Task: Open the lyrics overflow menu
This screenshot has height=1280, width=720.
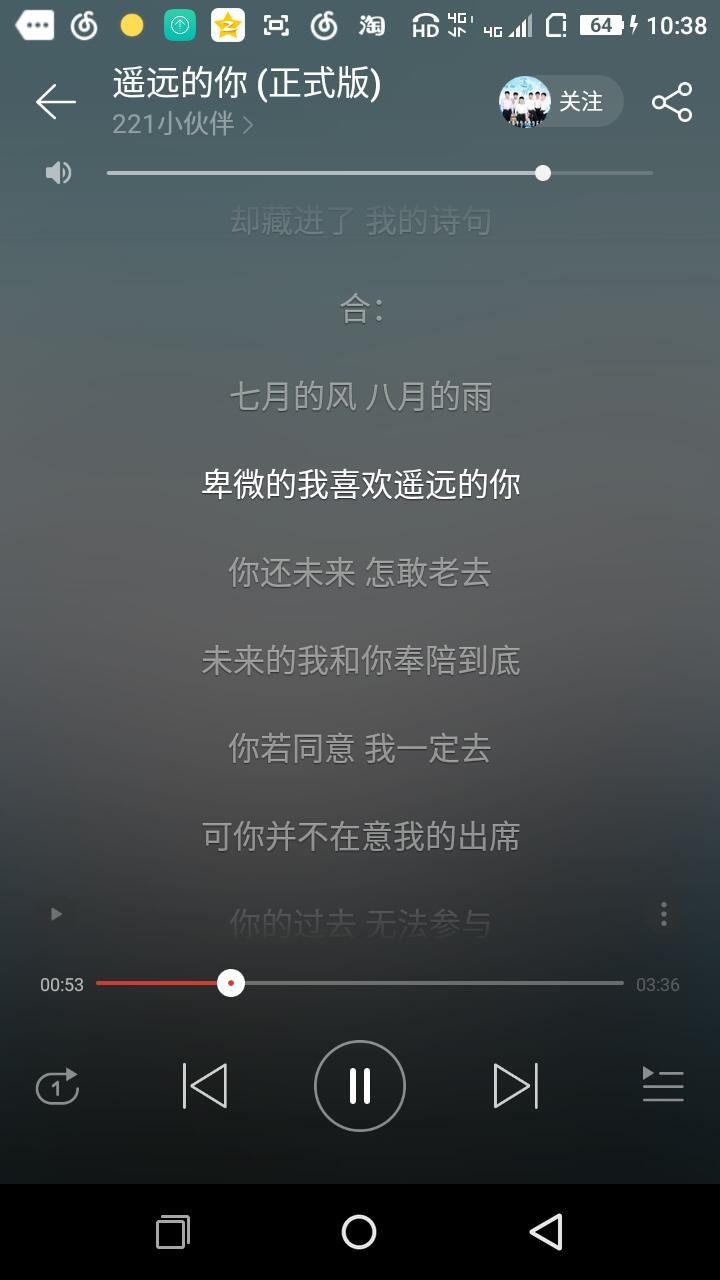Action: (x=663, y=914)
